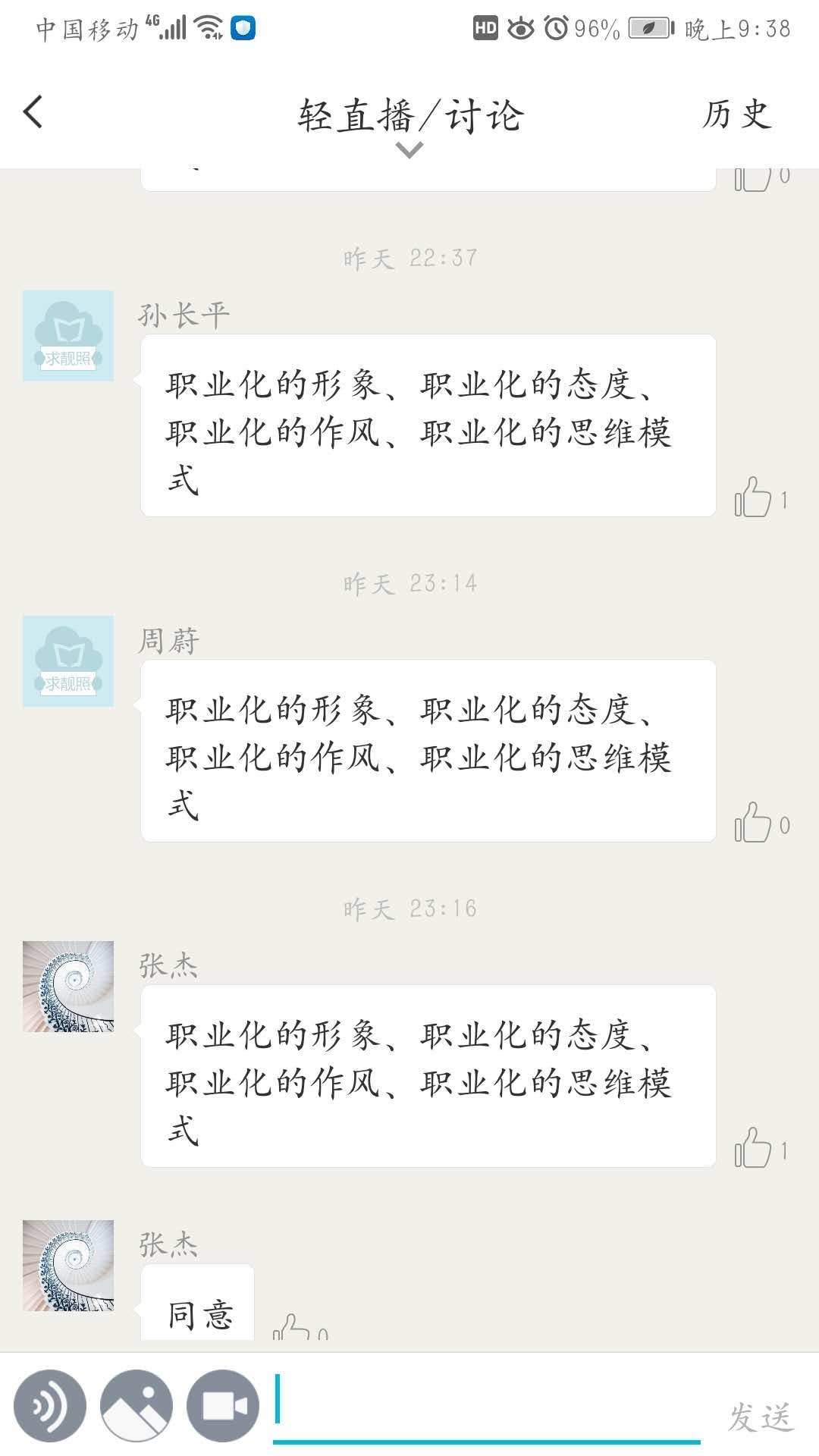819x1456 pixels.
Task: Open 孙长平's avatar profile
Action: click(68, 336)
